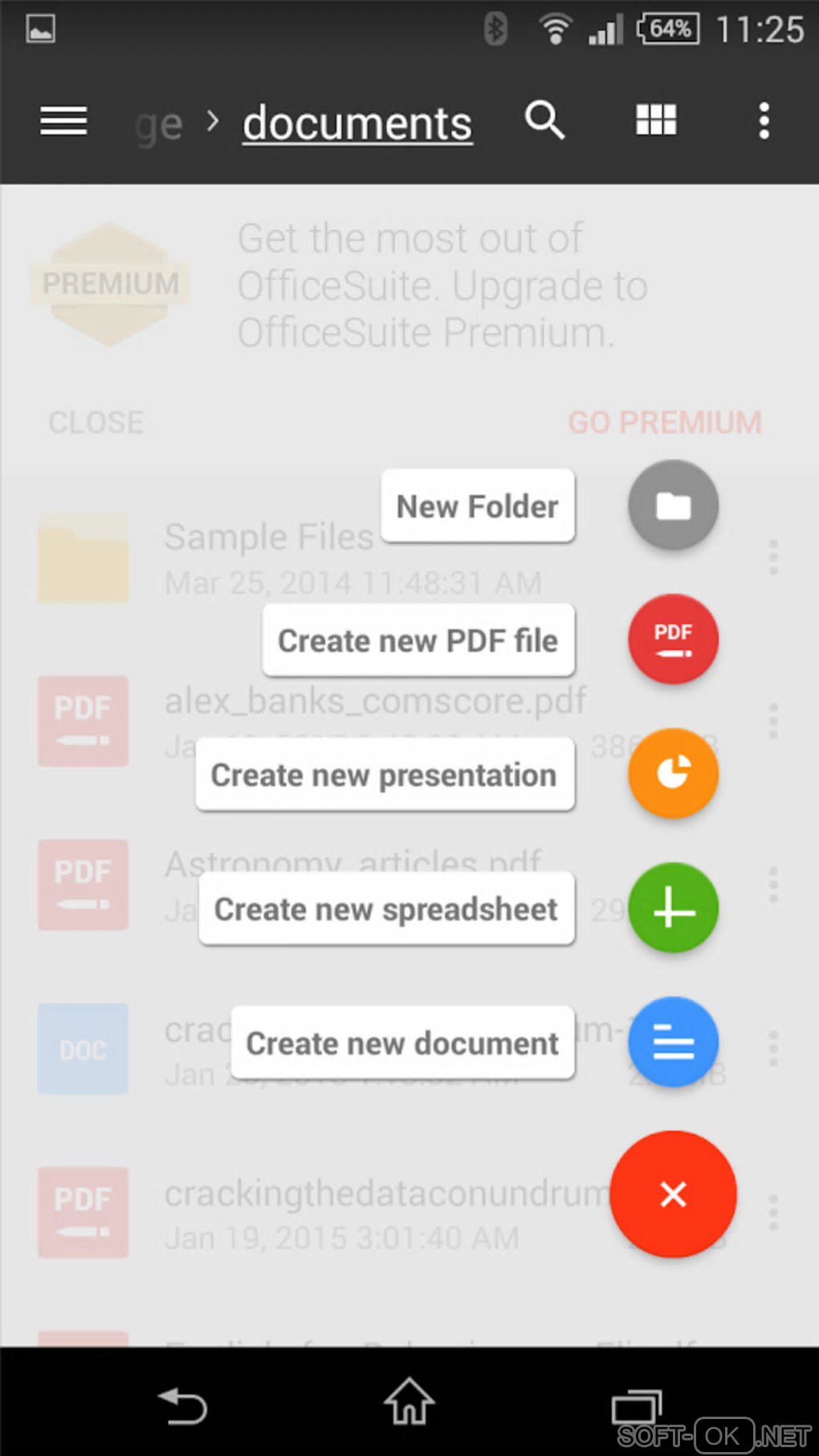819x1456 pixels.
Task: Choose the Create new presentation label
Action: click(385, 775)
